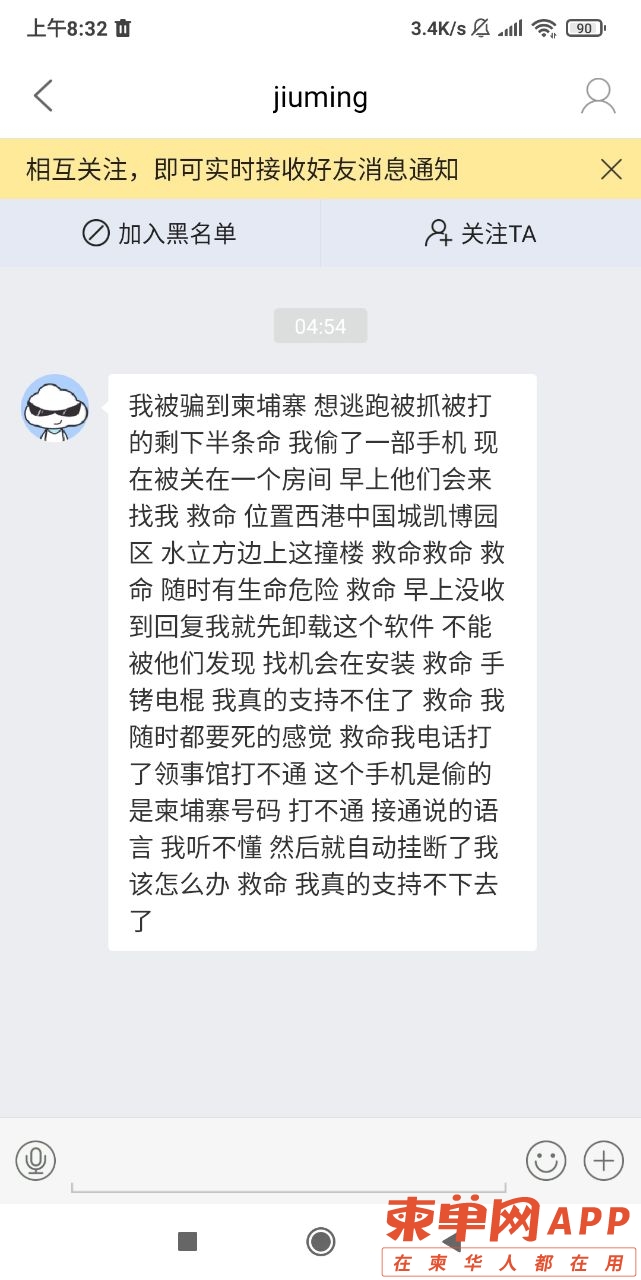This screenshot has height=1280, width=641.
Task: Open recent apps with the square button
Action: point(187,1241)
